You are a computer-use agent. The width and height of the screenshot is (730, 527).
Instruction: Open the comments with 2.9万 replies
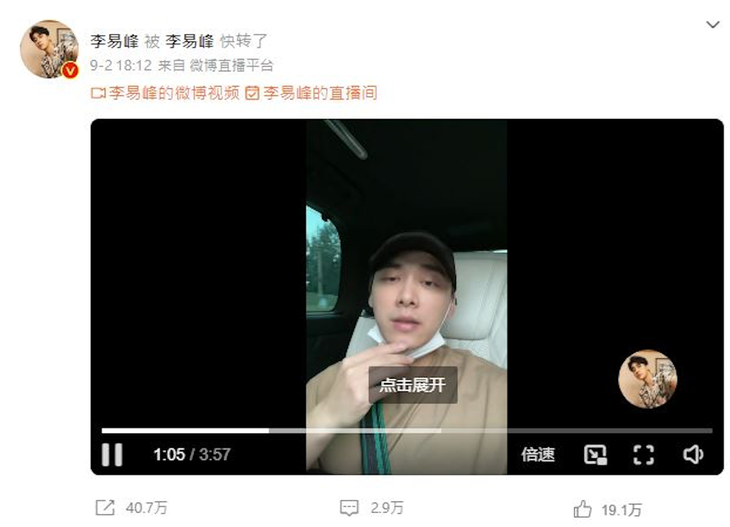coord(371,509)
